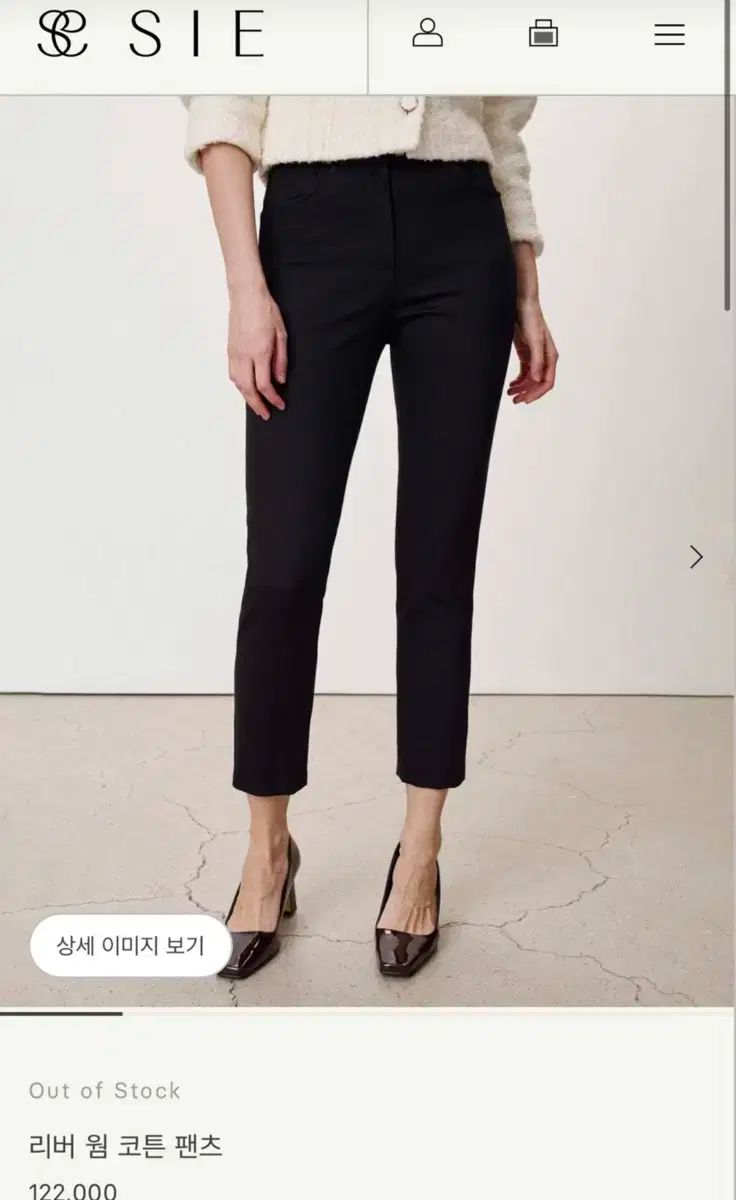Go to SIE home via logo
736x1200 pixels.
pos(152,35)
